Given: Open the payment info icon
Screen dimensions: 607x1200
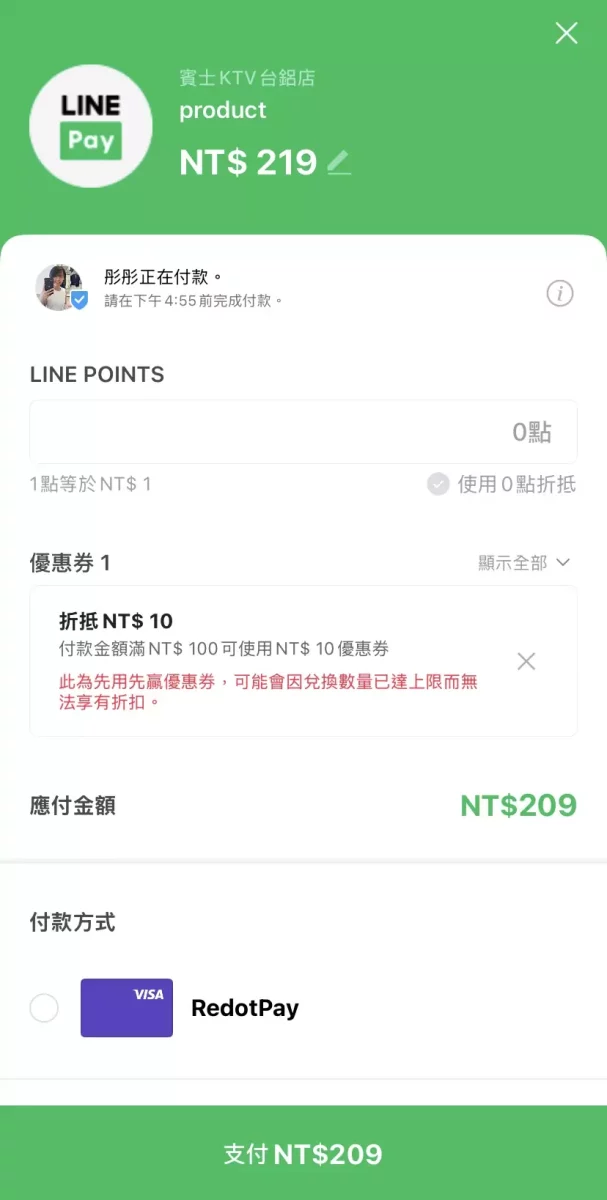Looking at the screenshot, I should point(560,293).
